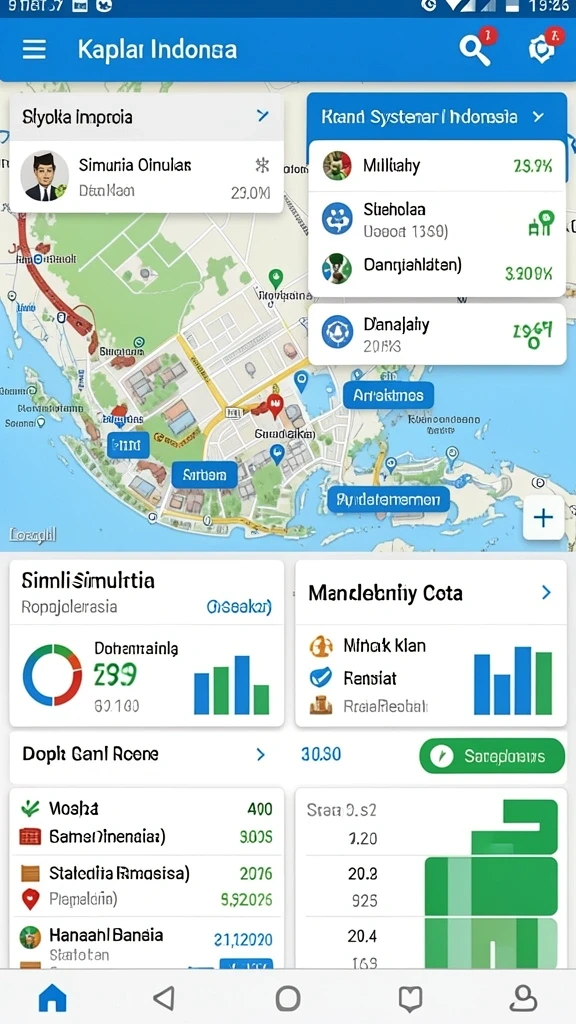Open the Danajaihy card
The height and width of the screenshot is (1024, 576).
pos(437,334)
